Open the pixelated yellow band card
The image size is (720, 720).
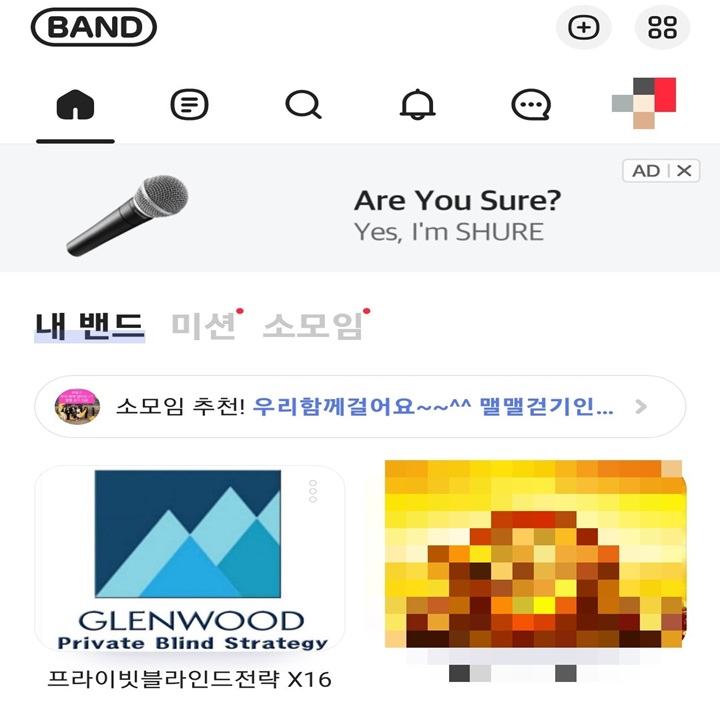point(535,555)
